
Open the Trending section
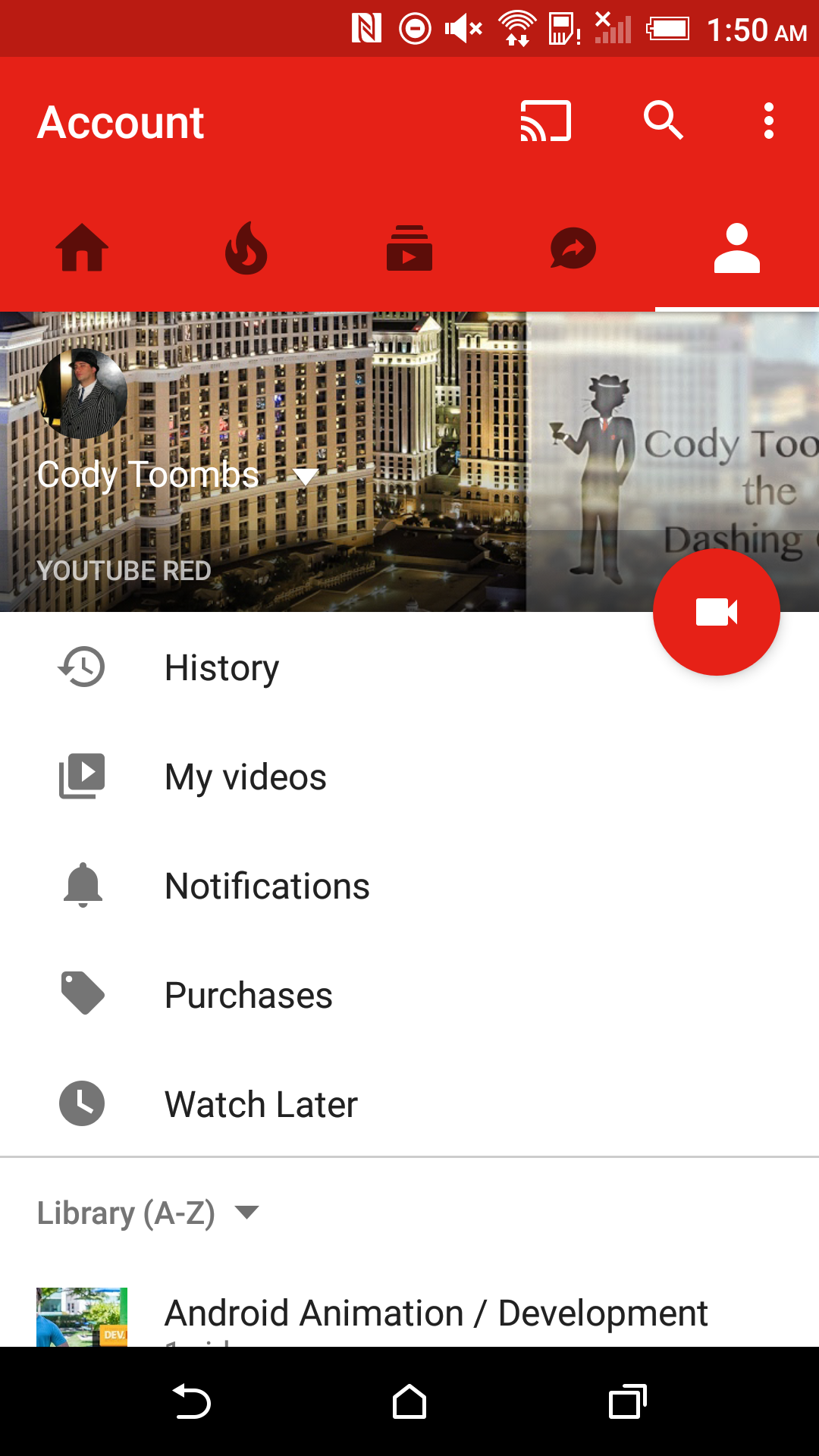(x=246, y=247)
